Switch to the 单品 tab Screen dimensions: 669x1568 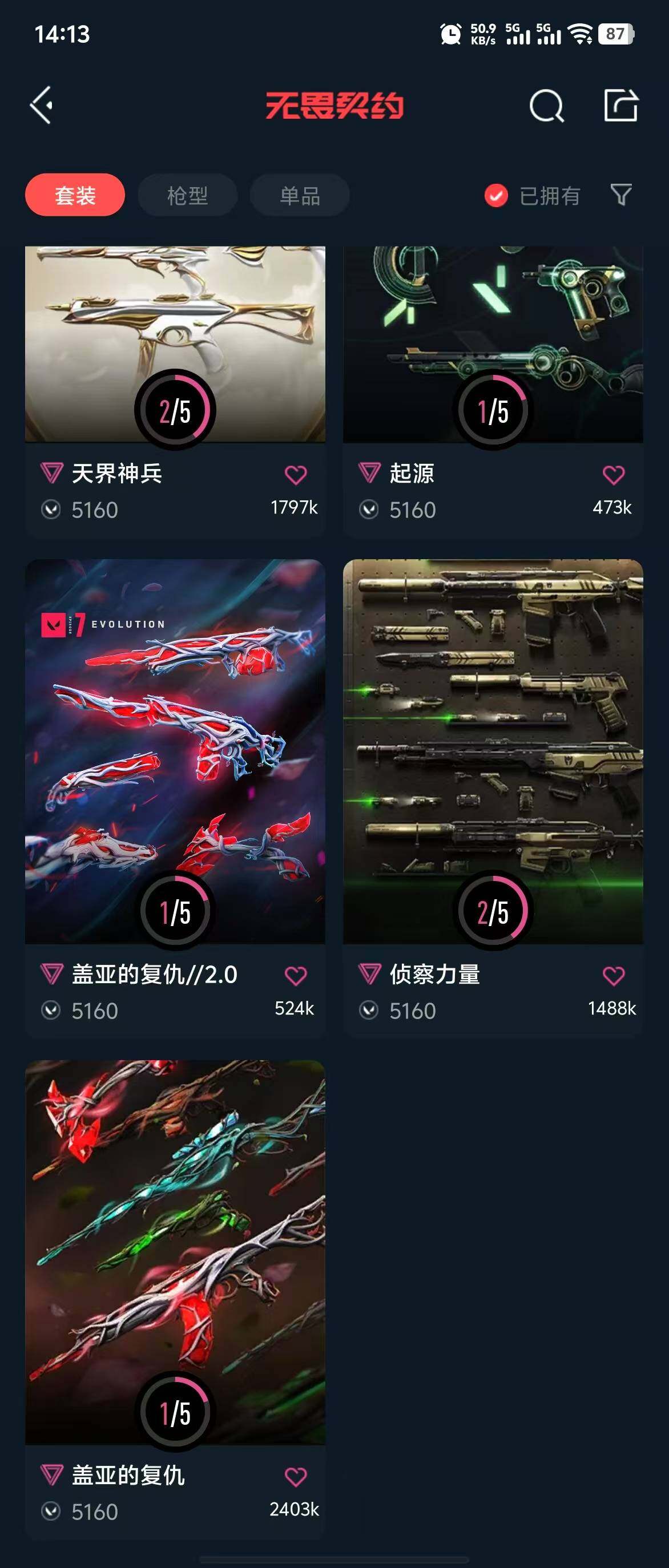click(300, 195)
